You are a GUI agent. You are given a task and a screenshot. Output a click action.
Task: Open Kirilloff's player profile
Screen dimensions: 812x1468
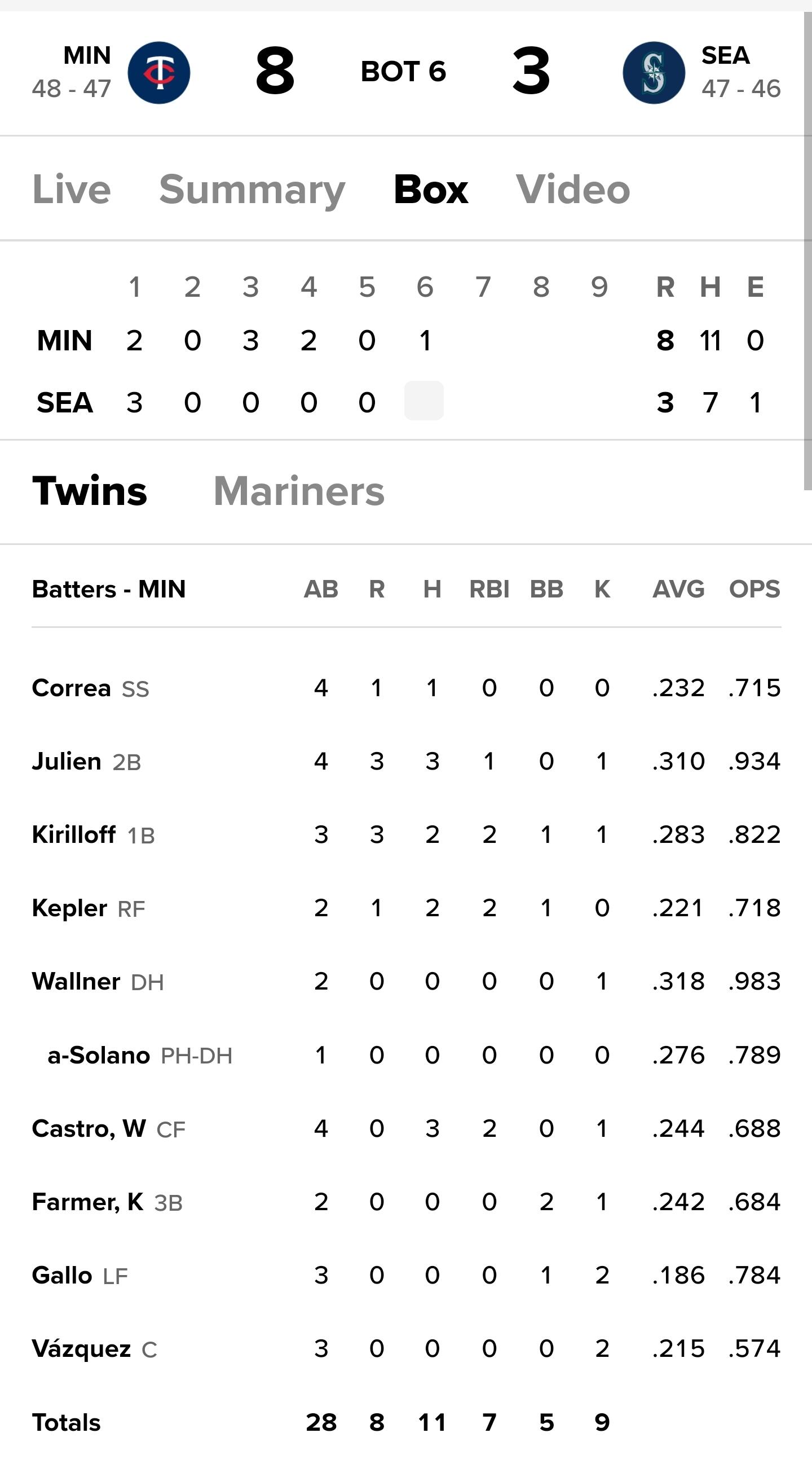click(74, 835)
